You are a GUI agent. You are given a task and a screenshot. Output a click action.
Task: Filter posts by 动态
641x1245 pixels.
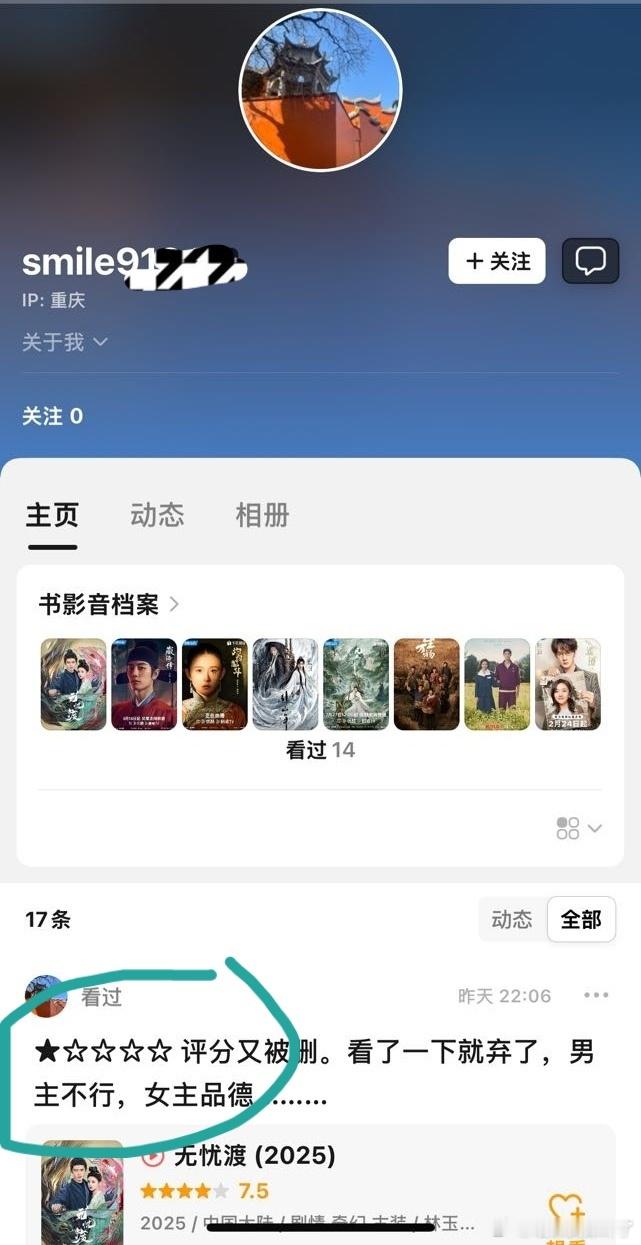[512, 919]
